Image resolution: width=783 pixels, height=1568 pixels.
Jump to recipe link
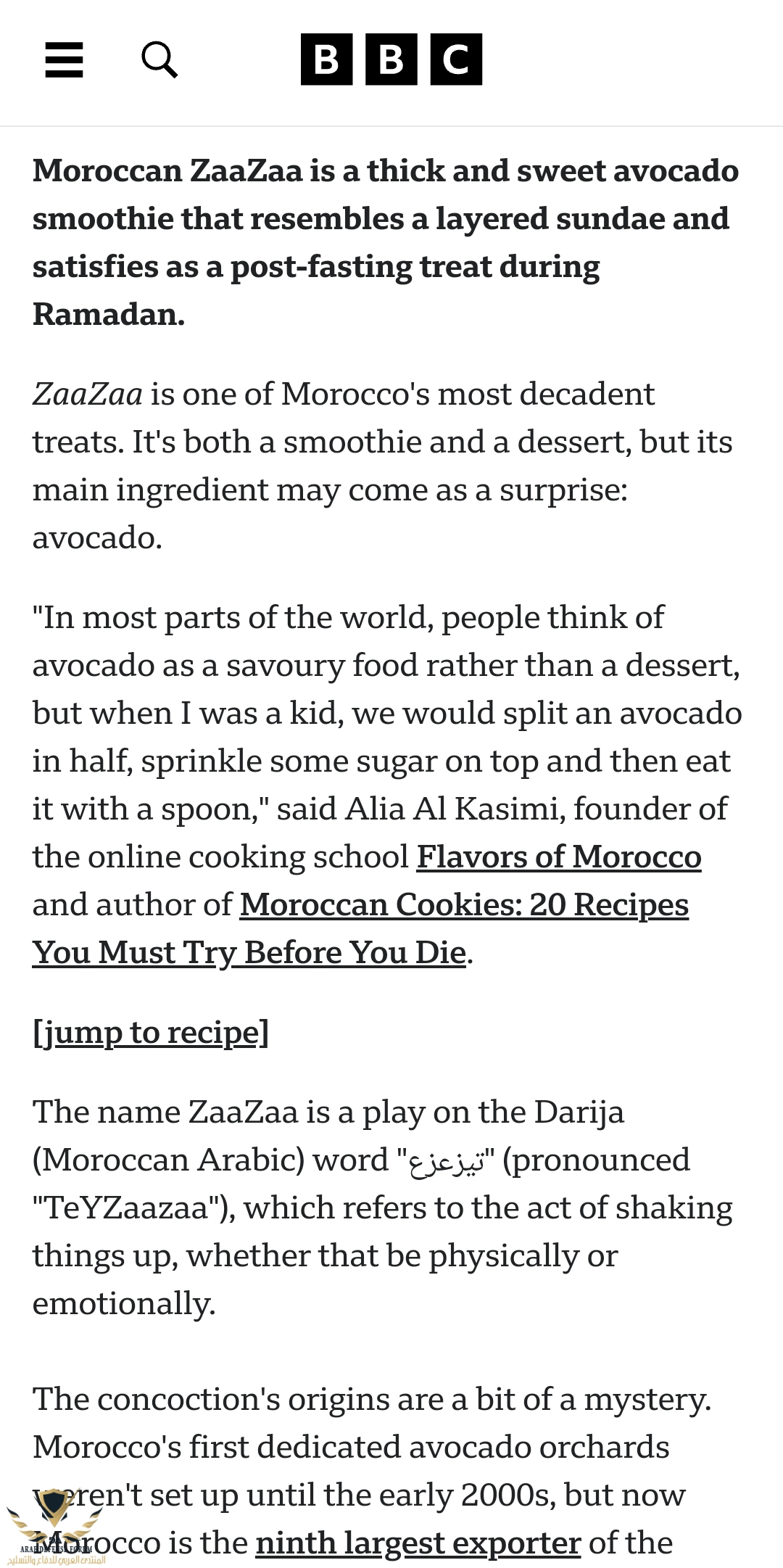click(x=151, y=1032)
